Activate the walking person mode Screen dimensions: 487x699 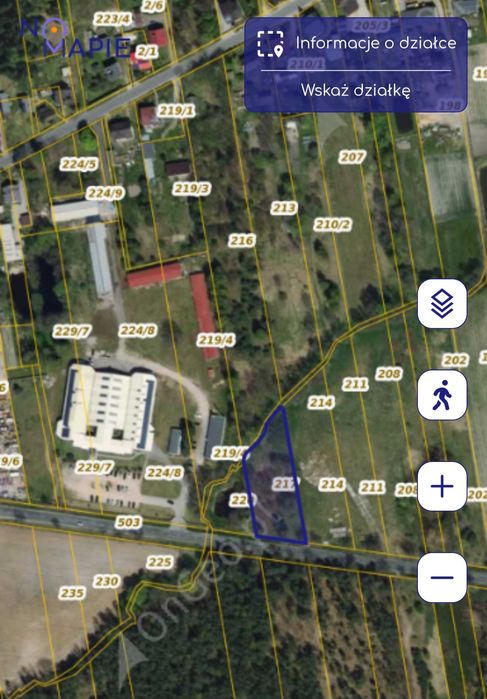[x=442, y=395]
